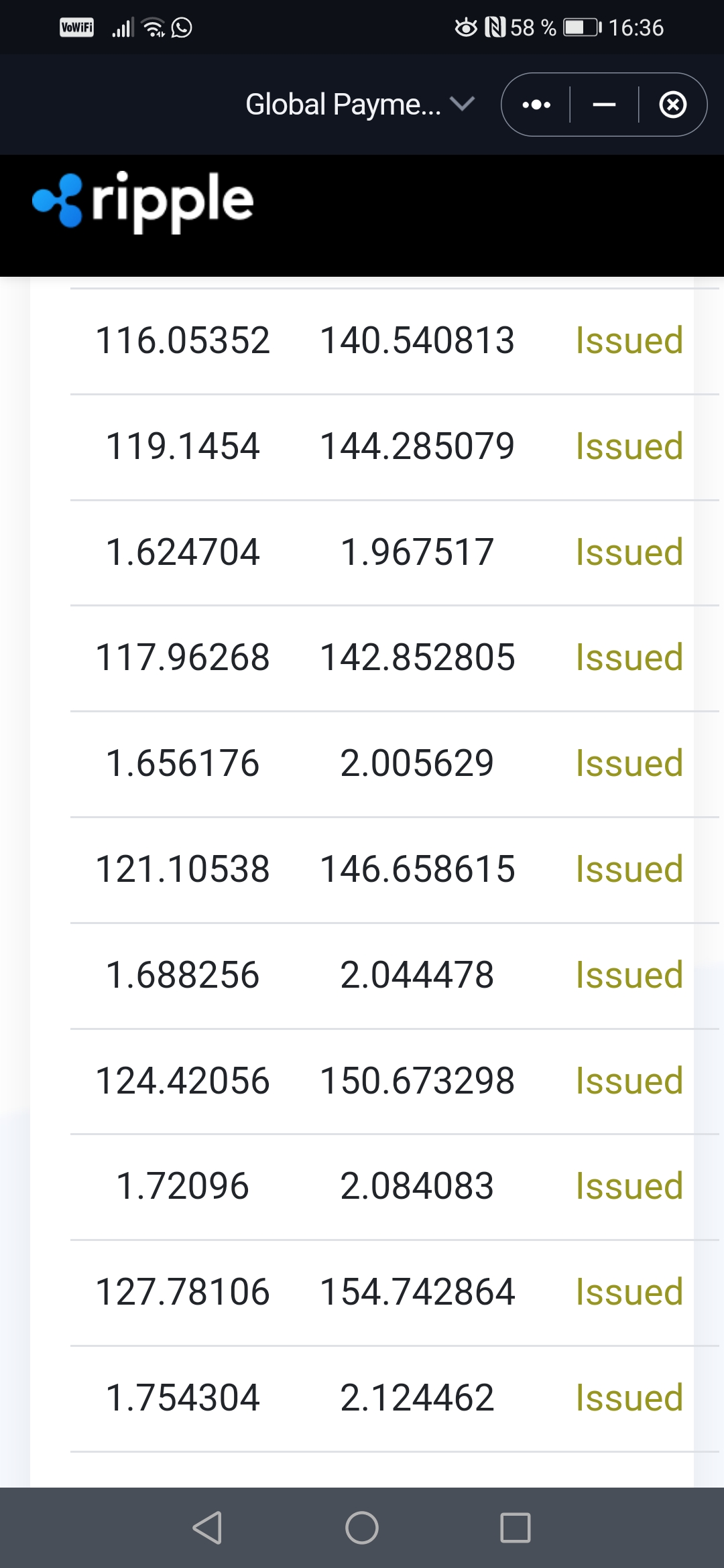Open recent apps from the navigation bar
This screenshot has width=724, height=1568.
coord(515,1528)
